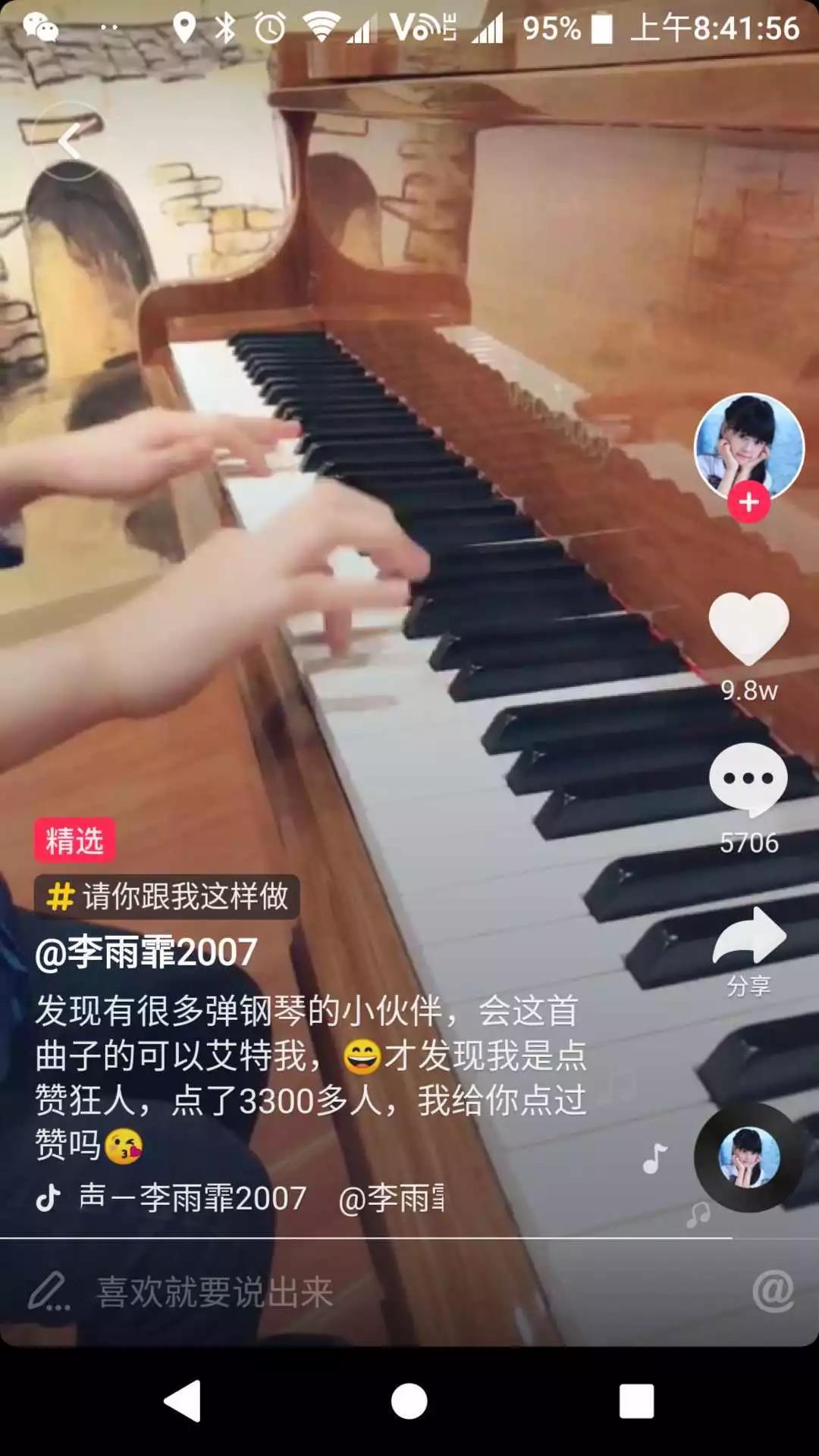The height and width of the screenshot is (1456, 819).
Task: Open the creator's profile avatar
Action: coord(749,444)
